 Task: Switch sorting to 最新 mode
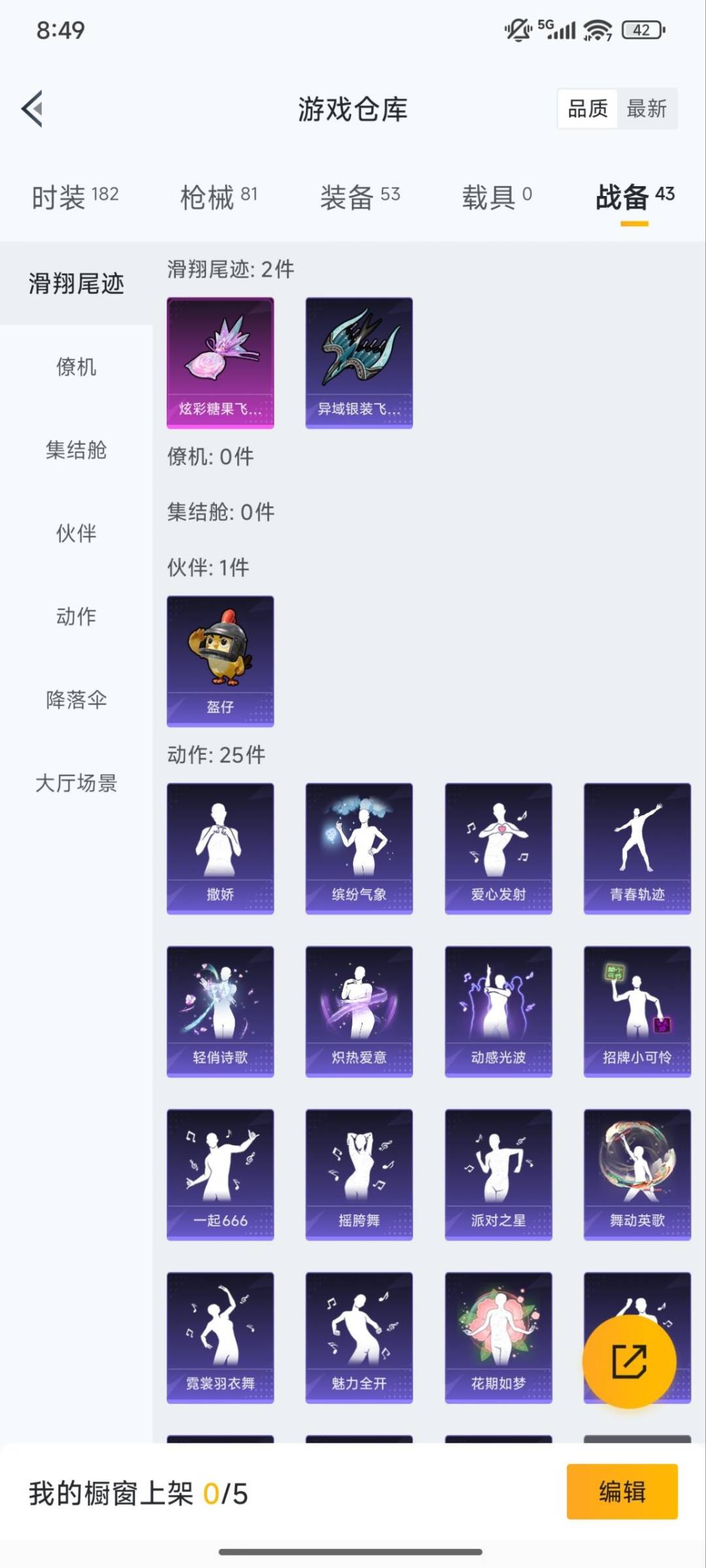[648, 108]
